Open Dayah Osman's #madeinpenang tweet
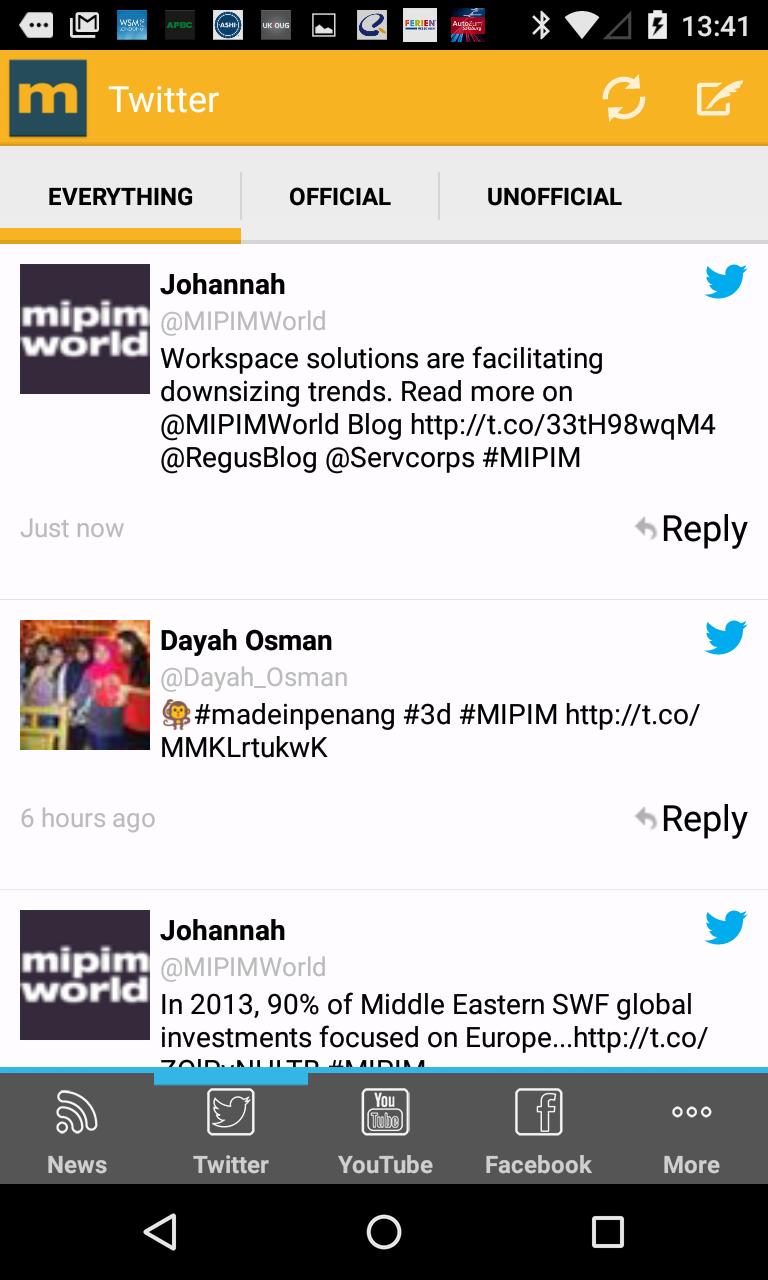 [430, 731]
